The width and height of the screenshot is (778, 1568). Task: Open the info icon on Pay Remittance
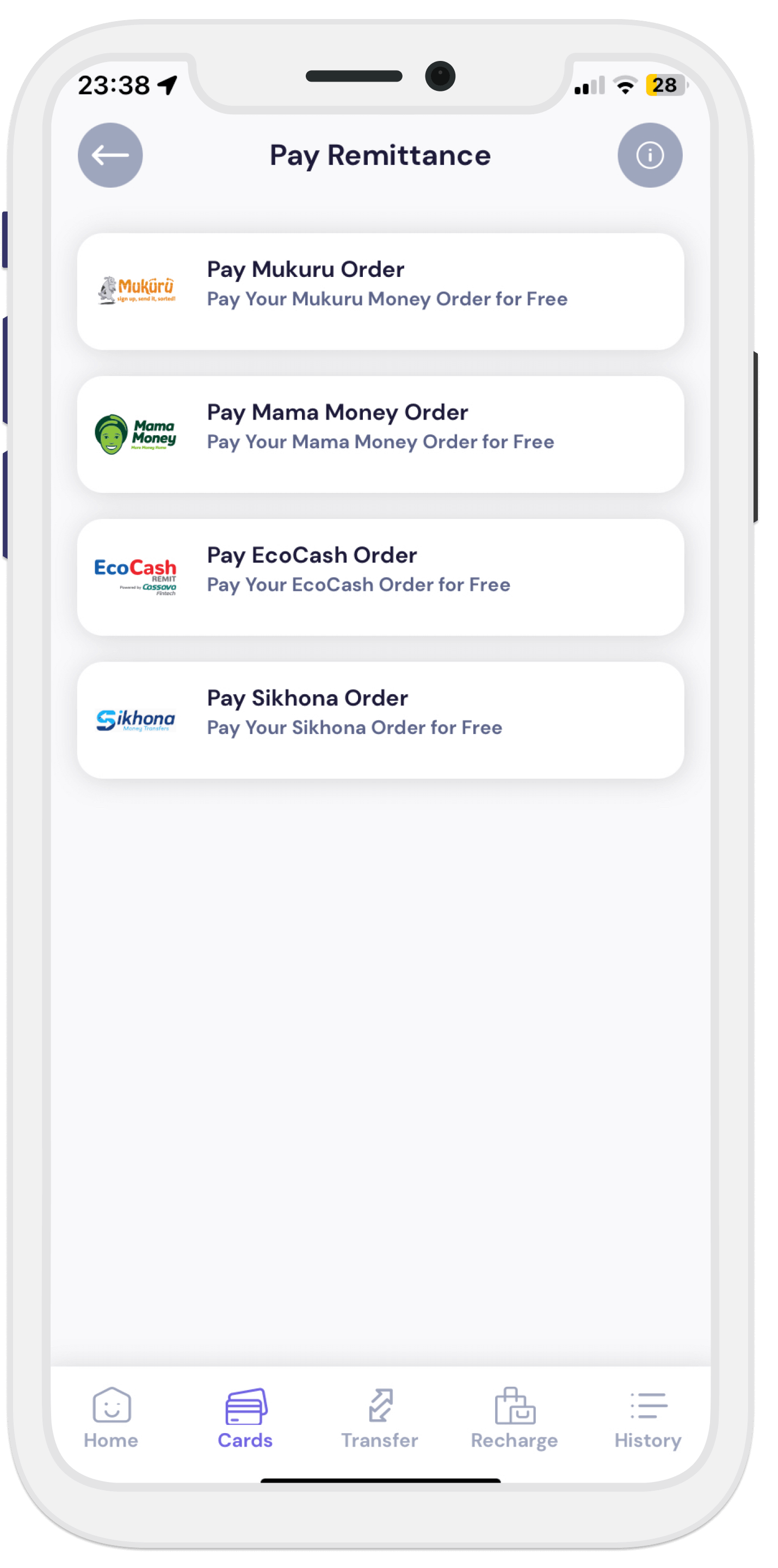click(650, 155)
